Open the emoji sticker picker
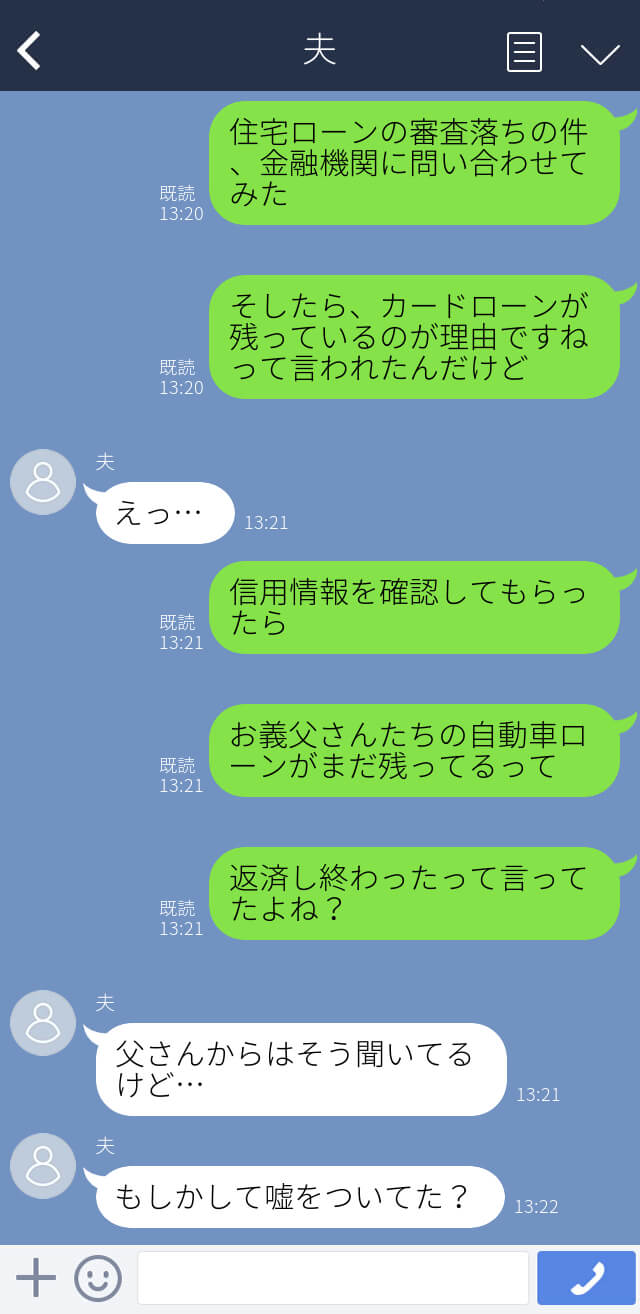This screenshot has width=640, height=1314. click(98, 1278)
